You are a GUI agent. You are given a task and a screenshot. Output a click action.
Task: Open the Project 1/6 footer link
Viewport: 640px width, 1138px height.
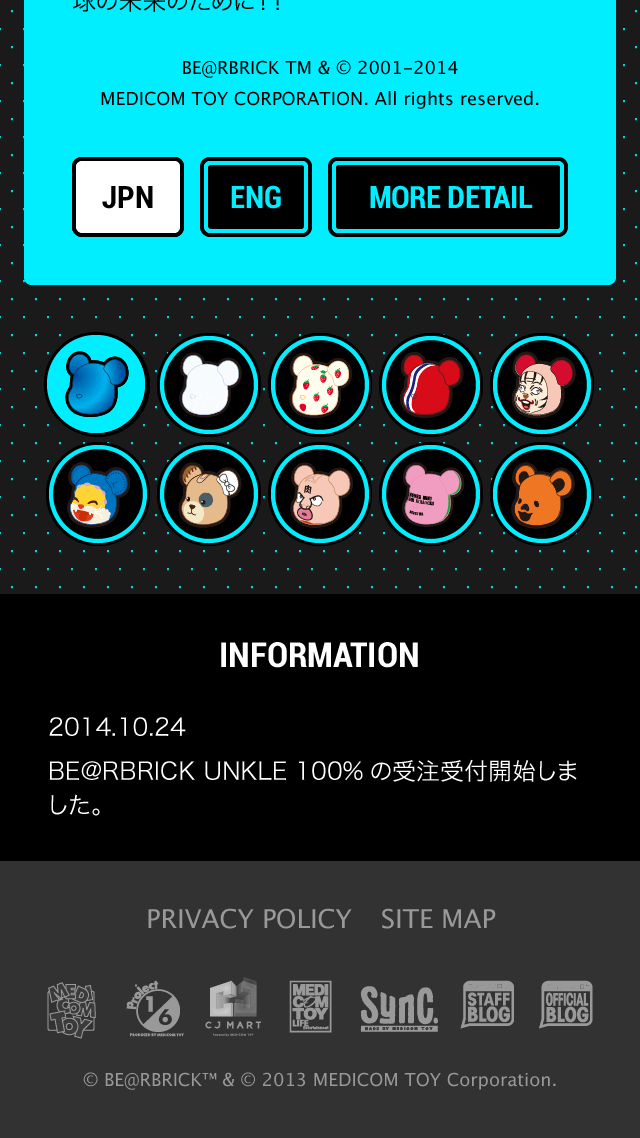[154, 1008]
